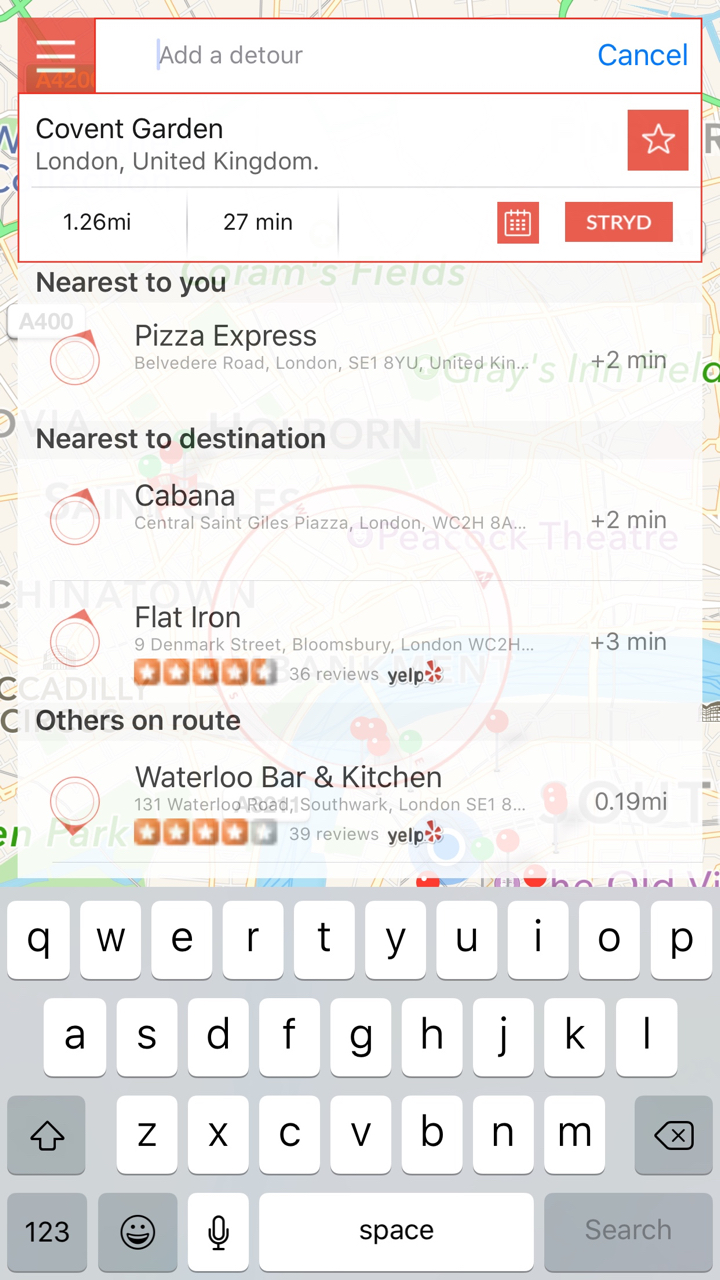Select the Cabana location pin
Image resolution: width=720 pixels, height=1280 pixels.
74,517
